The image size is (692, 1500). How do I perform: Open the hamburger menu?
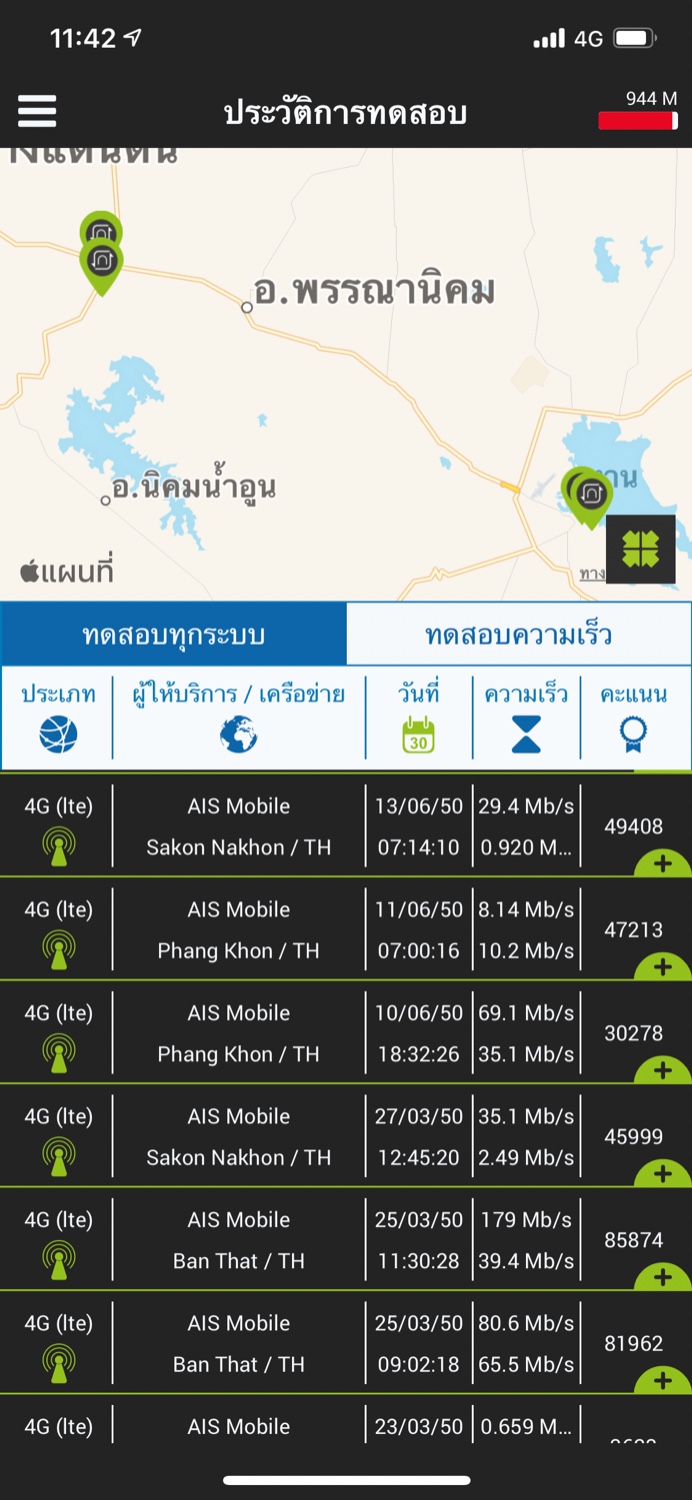coord(37,111)
